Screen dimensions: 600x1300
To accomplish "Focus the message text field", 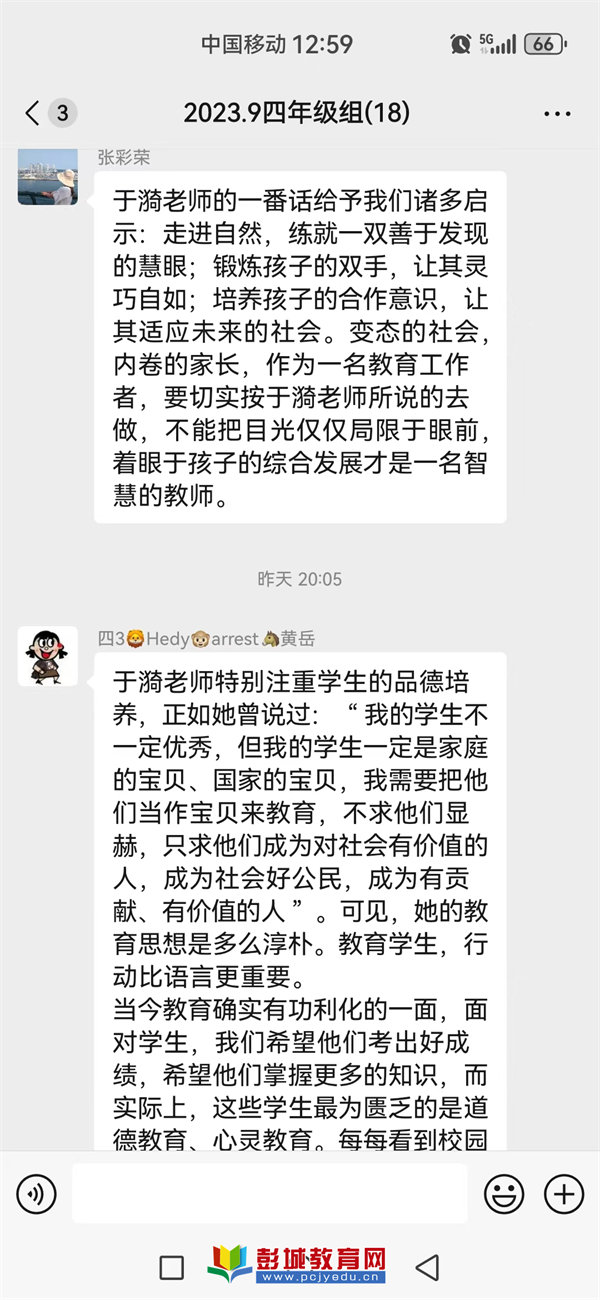I will [270, 1193].
